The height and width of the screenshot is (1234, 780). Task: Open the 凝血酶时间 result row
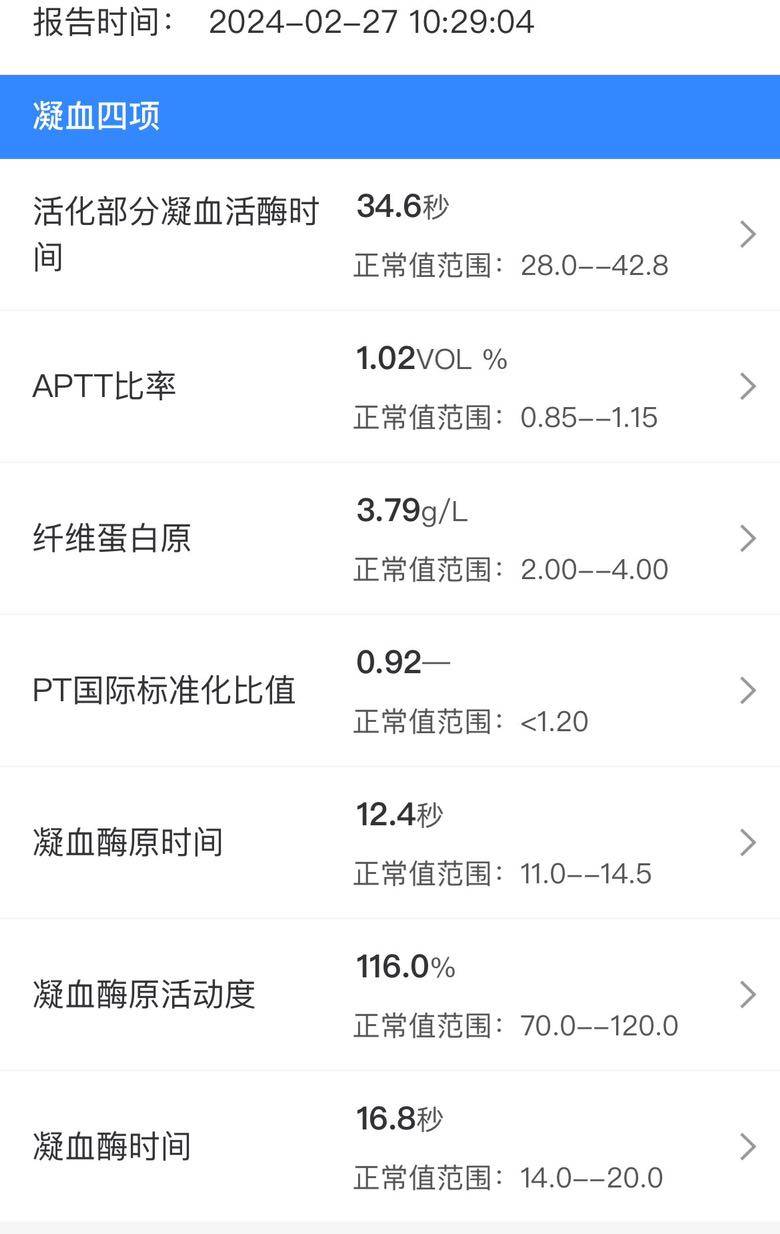390,1147
